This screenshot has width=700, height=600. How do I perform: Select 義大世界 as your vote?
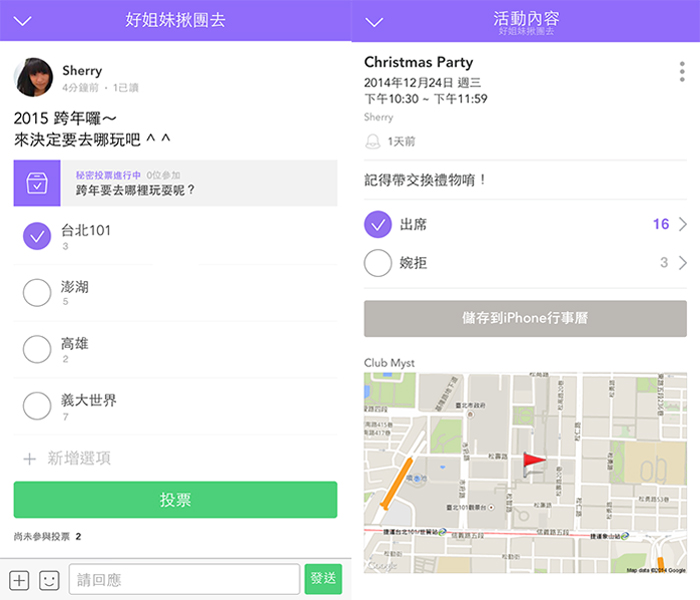click(37, 405)
